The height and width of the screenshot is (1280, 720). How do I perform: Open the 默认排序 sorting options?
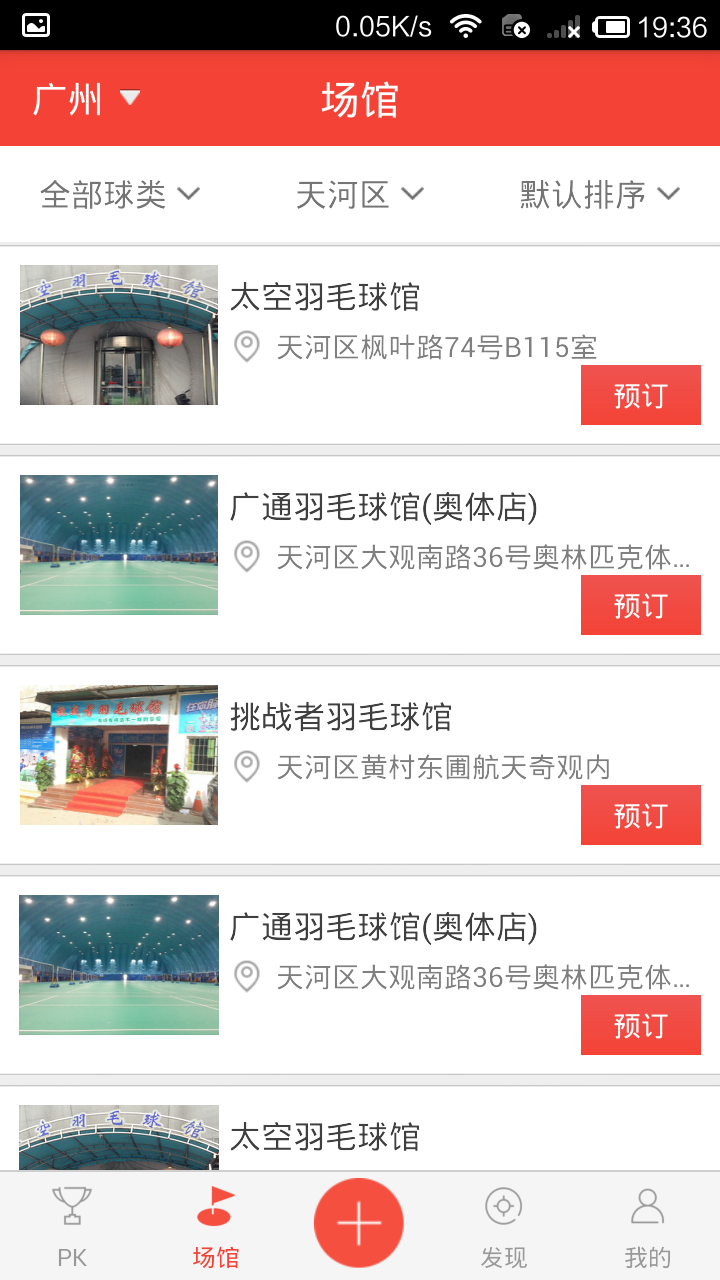click(599, 194)
